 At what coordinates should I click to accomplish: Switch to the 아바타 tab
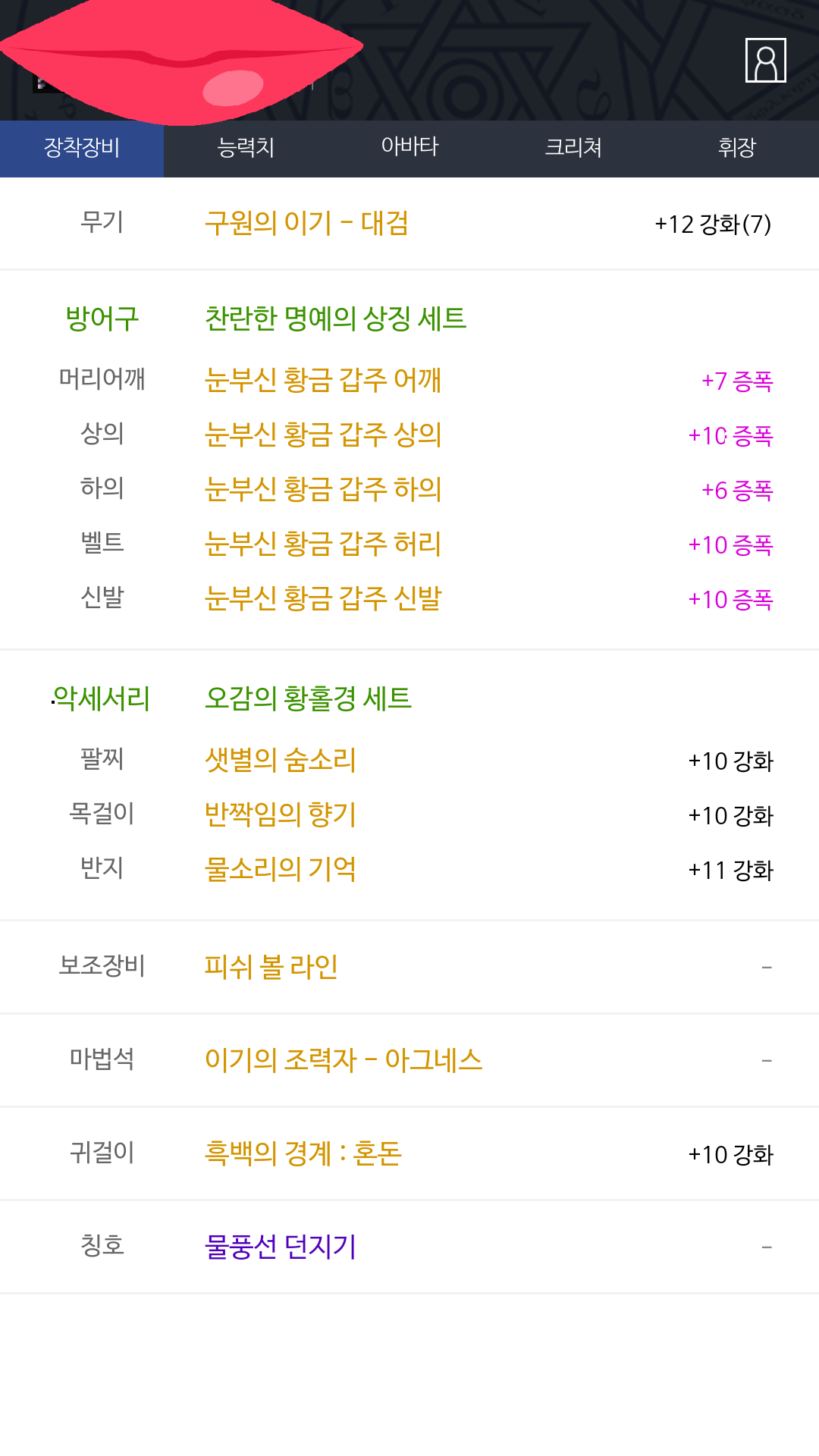pyautogui.click(x=409, y=147)
